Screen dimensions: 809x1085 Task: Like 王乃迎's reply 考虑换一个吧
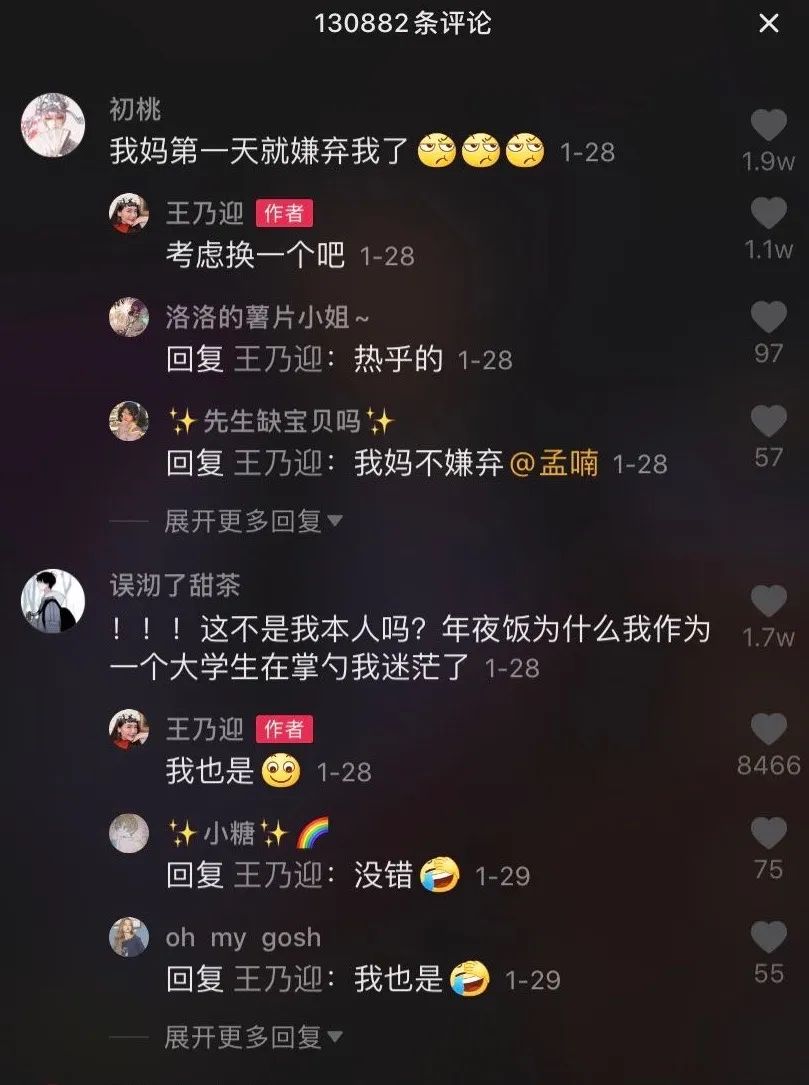pos(768,213)
